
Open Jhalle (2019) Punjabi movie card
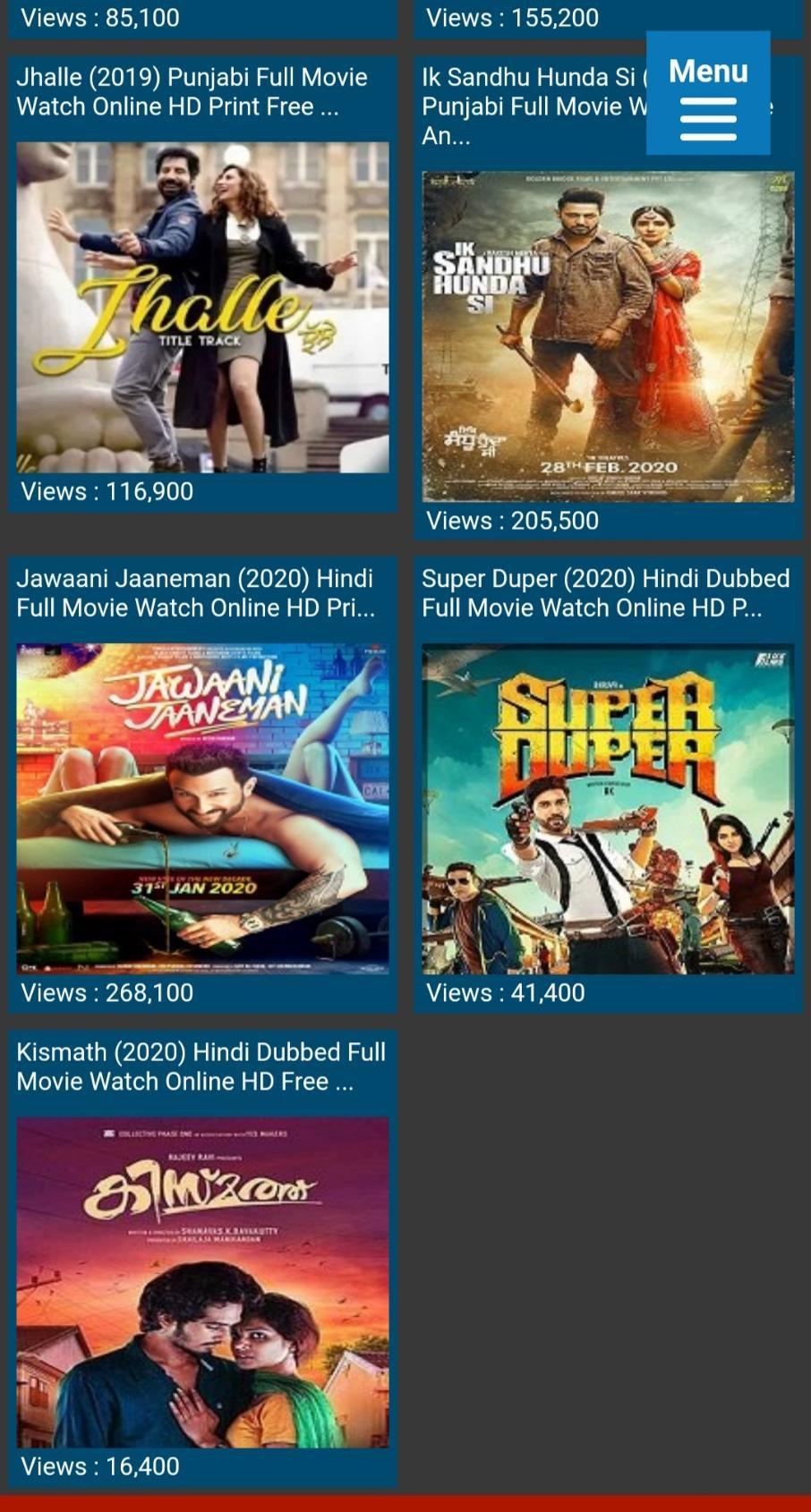coord(202,306)
